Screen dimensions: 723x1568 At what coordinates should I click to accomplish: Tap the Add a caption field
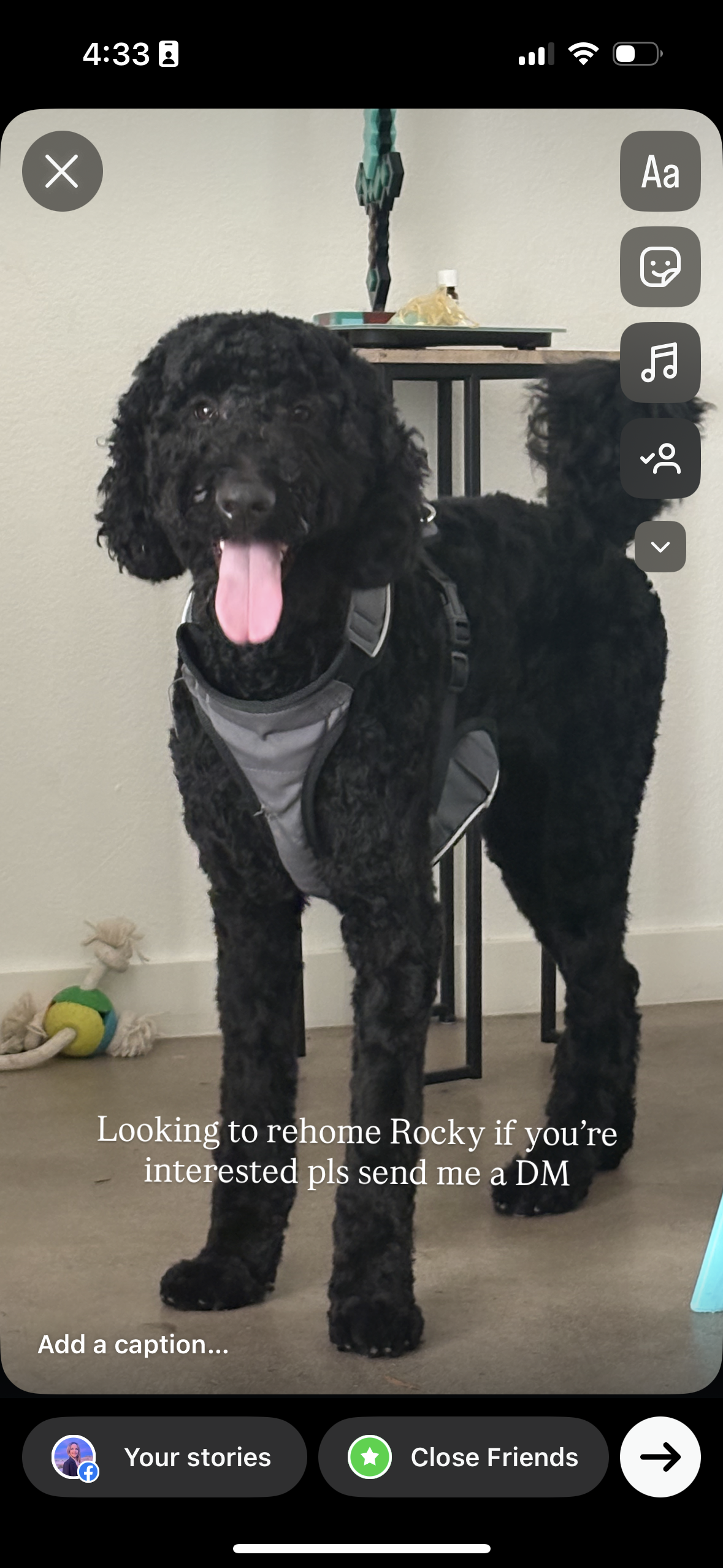[134, 1344]
